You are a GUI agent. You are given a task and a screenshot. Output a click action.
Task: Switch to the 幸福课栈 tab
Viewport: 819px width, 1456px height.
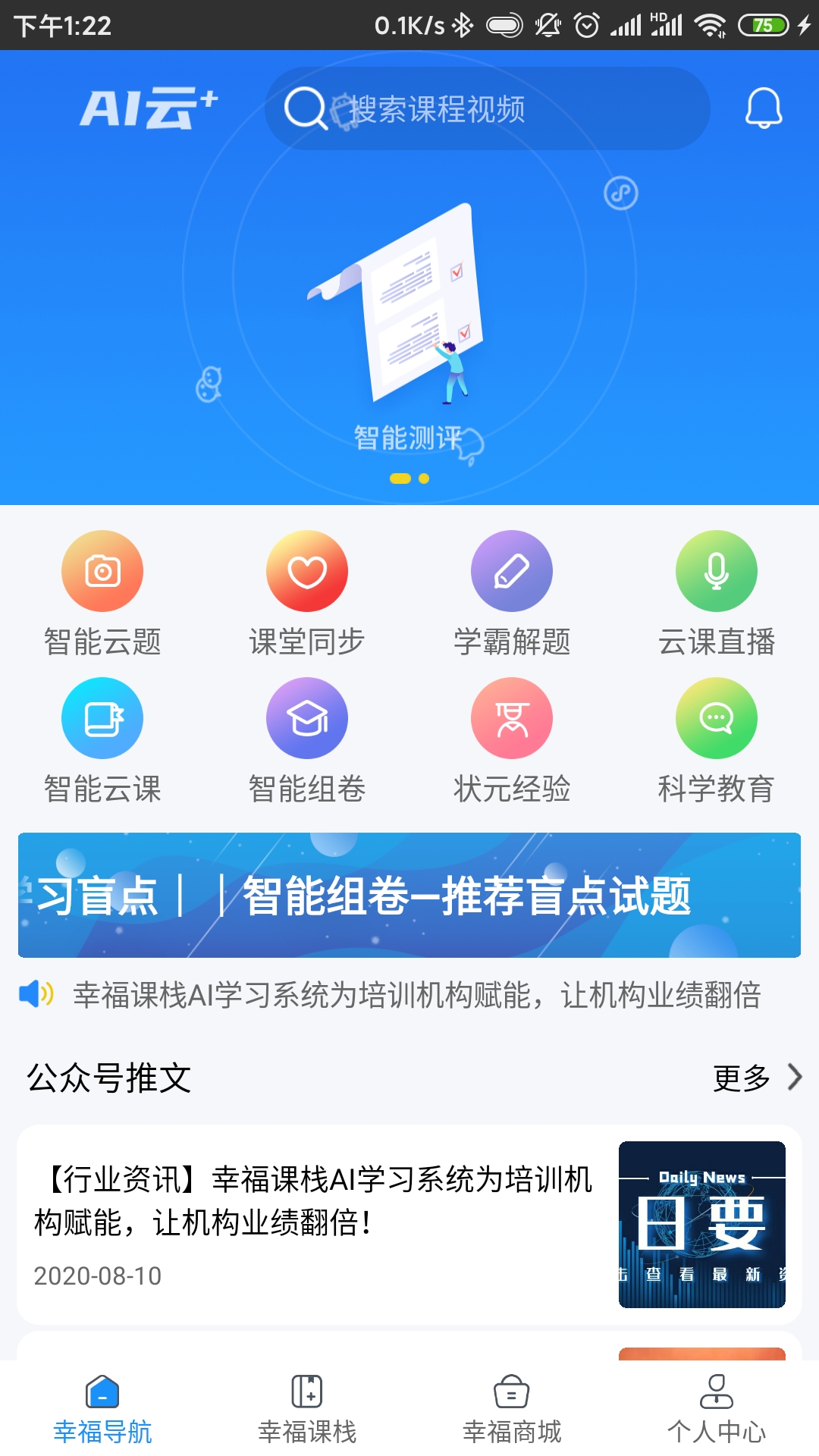pyautogui.click(x=307, y=1409)
